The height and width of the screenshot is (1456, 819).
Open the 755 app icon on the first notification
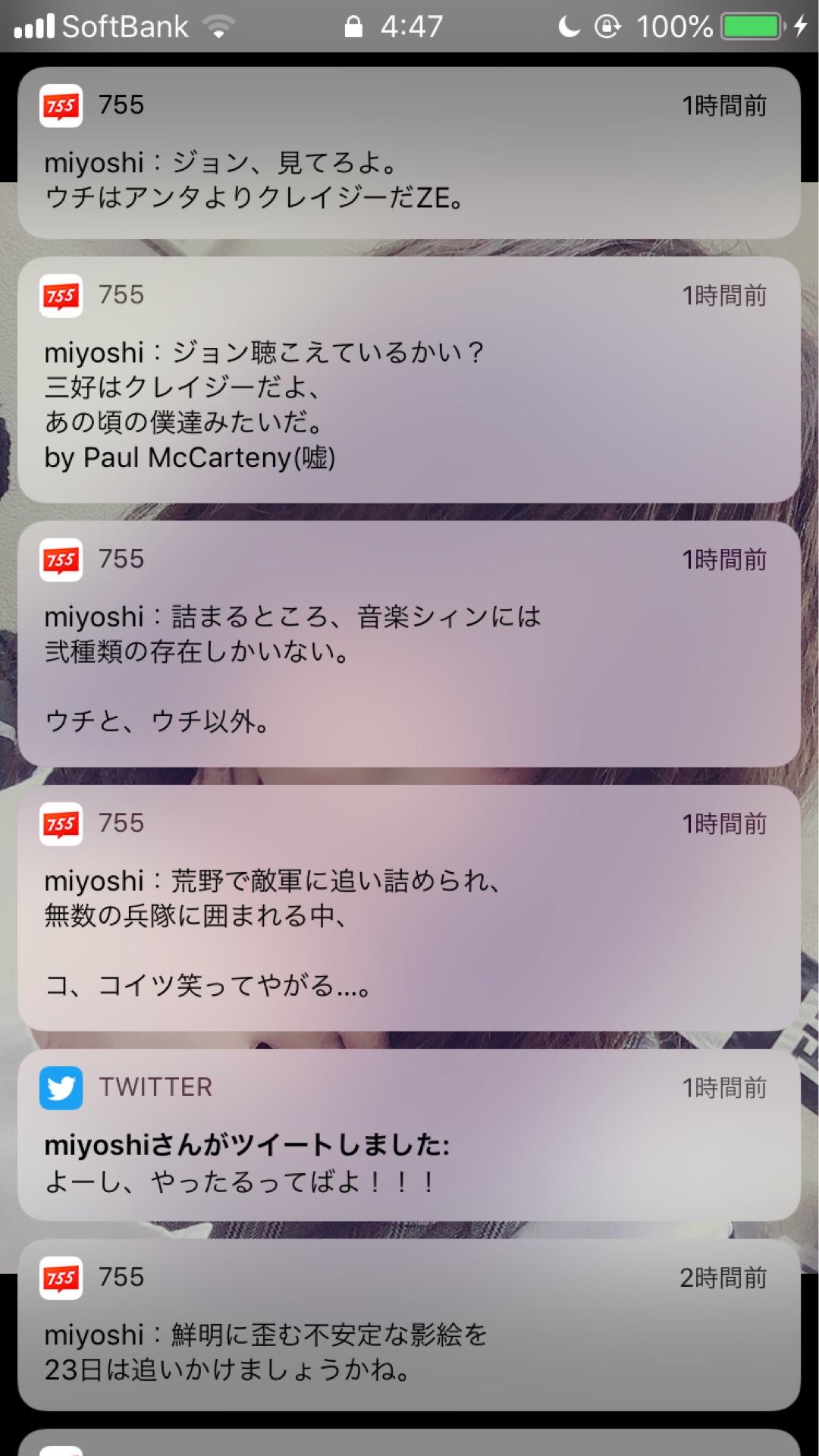pyautogui.click(x=61, y=105)
